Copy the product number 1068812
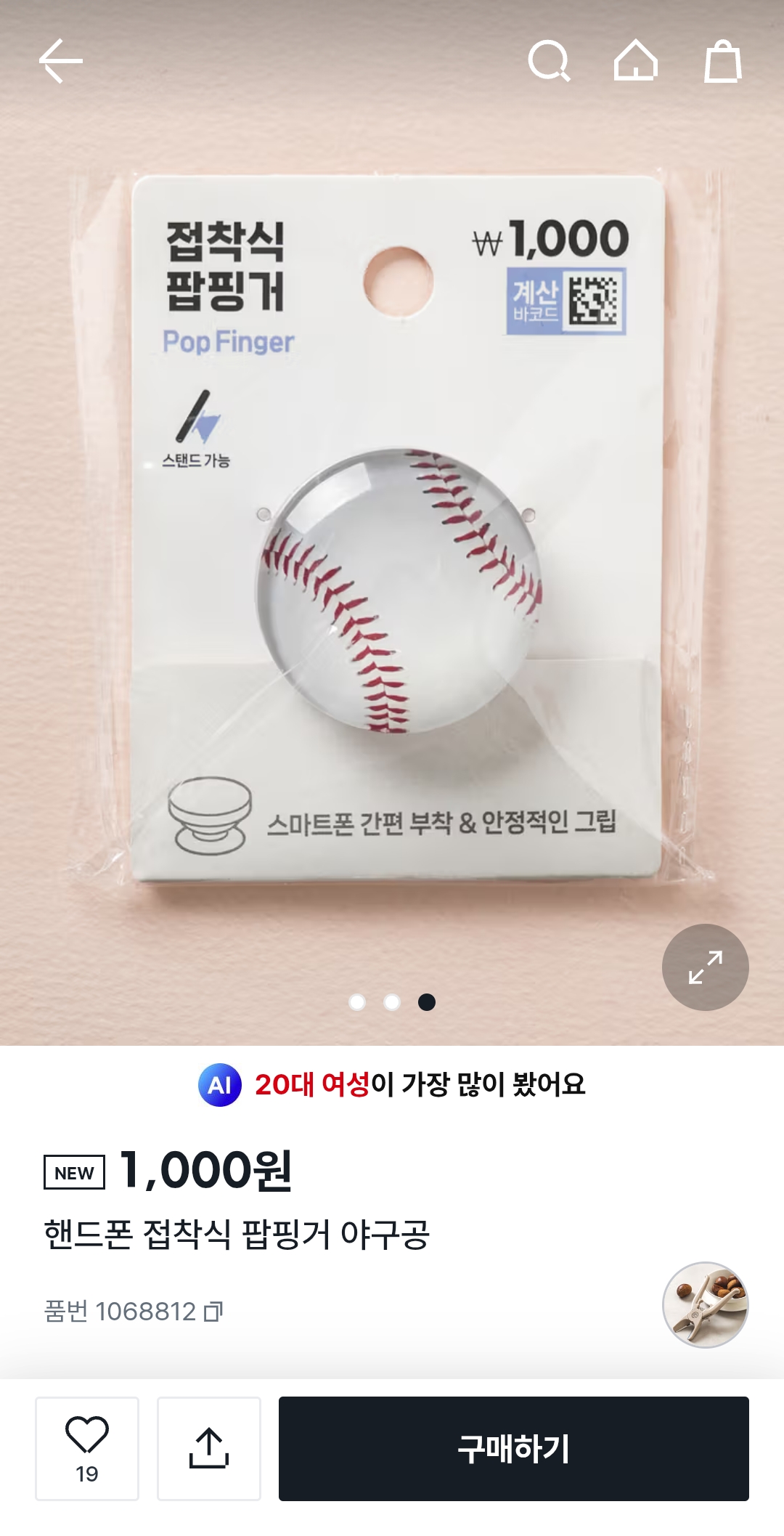784x1536 pixels. point(213,1311)
